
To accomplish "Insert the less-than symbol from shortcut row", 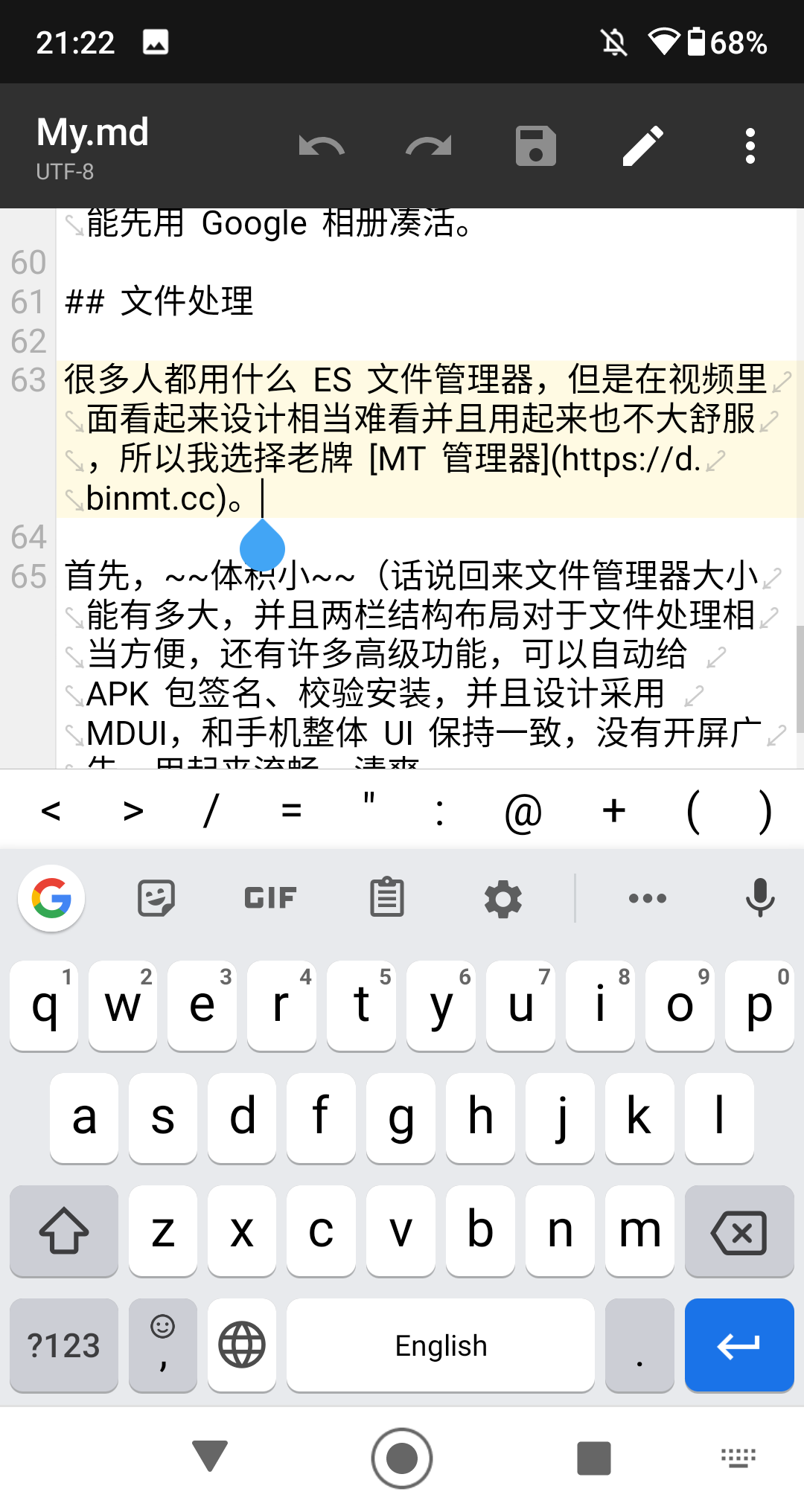I will [x=51, y=810].
